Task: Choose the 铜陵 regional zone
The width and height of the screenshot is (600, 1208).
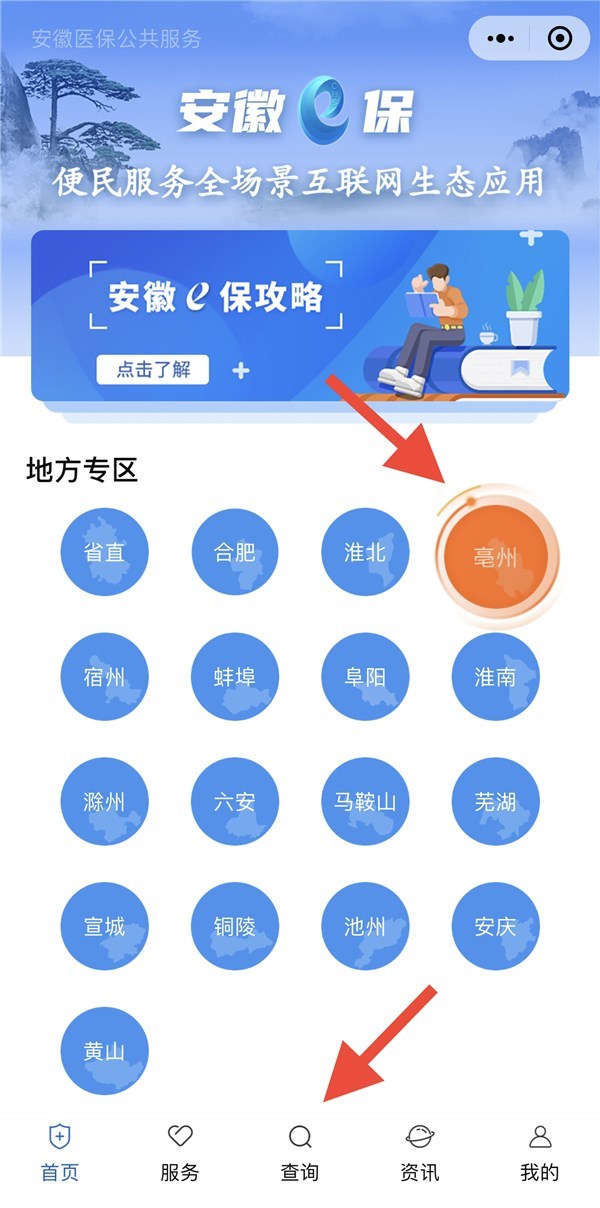Action: (235, 927)
